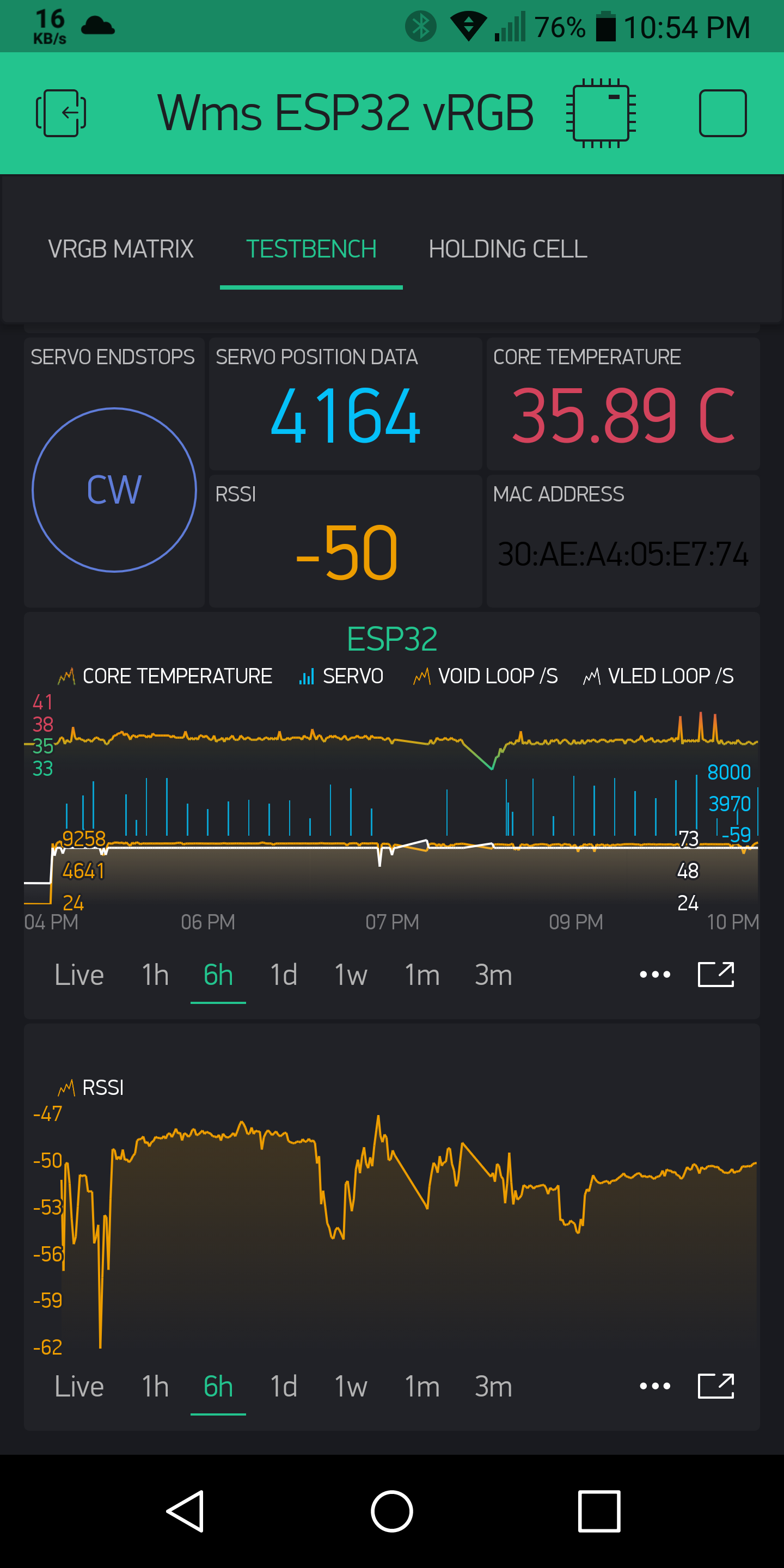Tap the stop square button in header

point(722,113)
